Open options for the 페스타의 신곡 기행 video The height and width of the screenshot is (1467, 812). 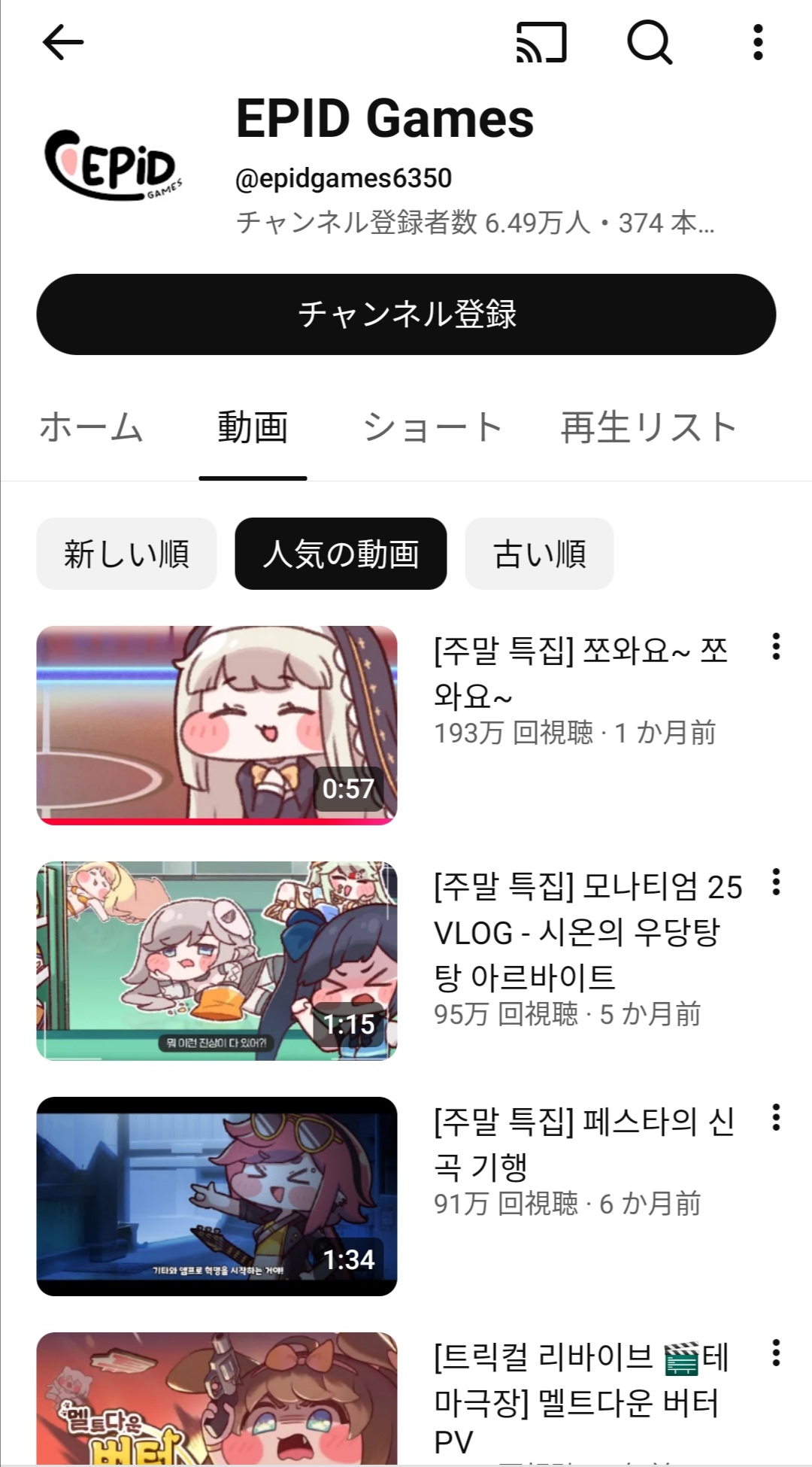coord(775,1118)
